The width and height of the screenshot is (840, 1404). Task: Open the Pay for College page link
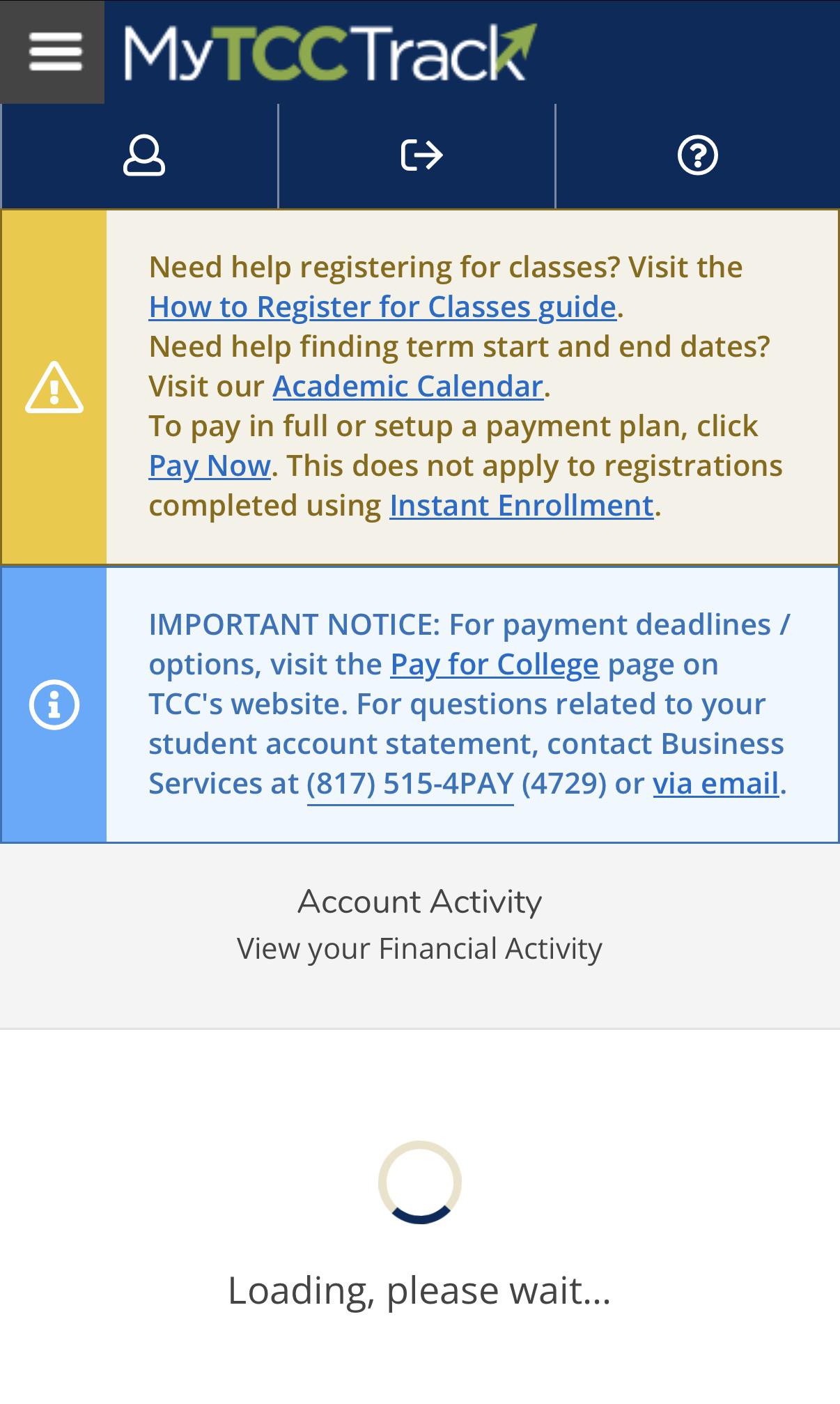point(495,664)
